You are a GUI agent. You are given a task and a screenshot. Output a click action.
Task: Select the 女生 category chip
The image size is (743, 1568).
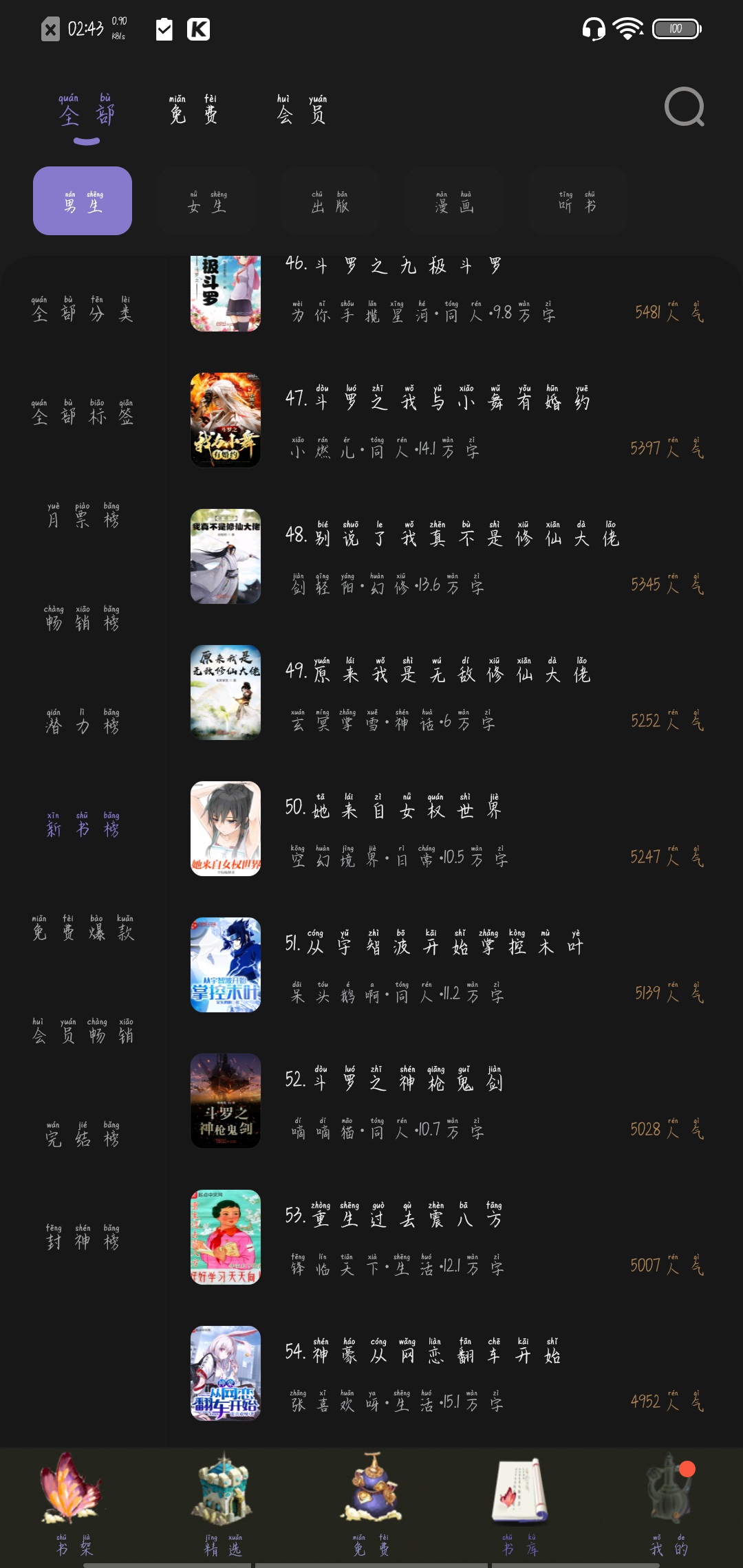206,201
